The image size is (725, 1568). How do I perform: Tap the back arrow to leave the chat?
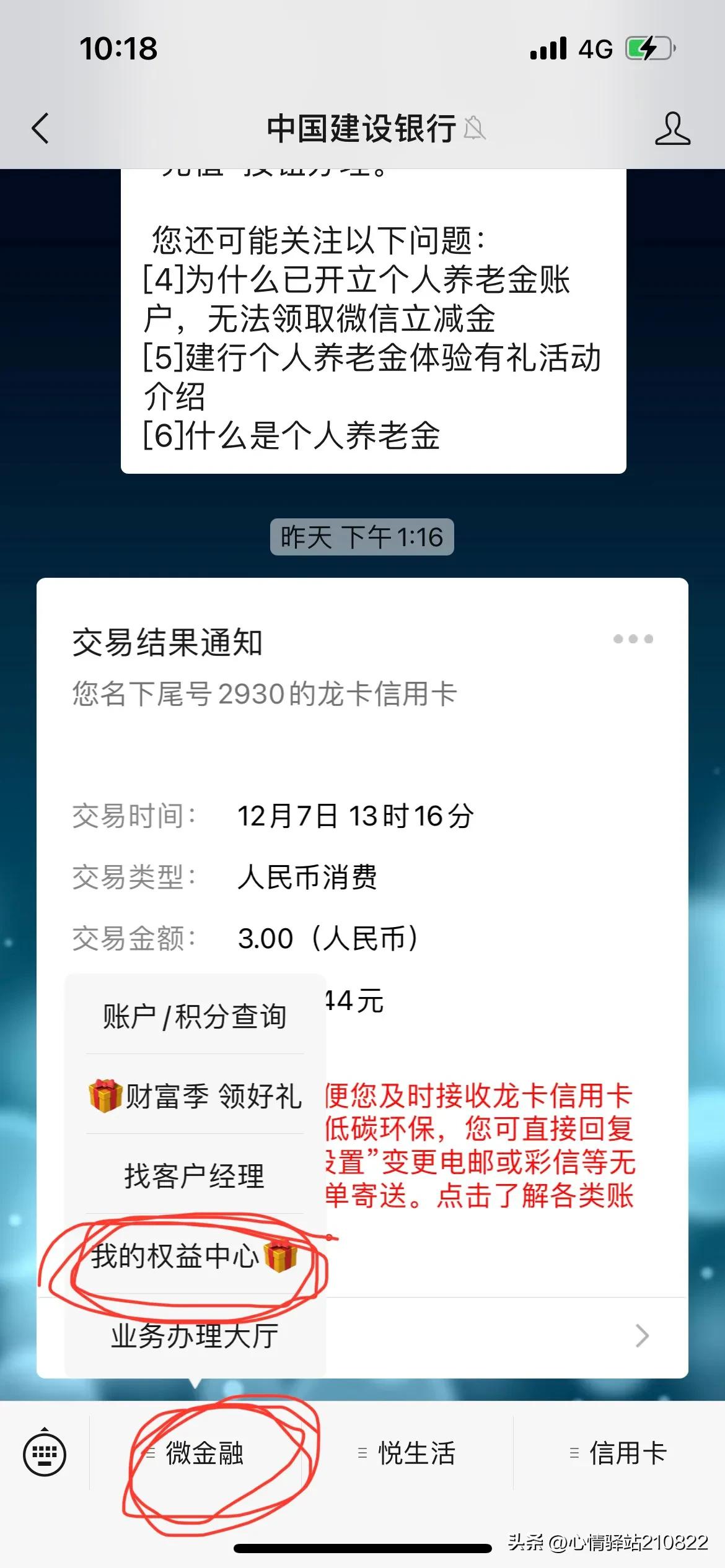[38, 128]
